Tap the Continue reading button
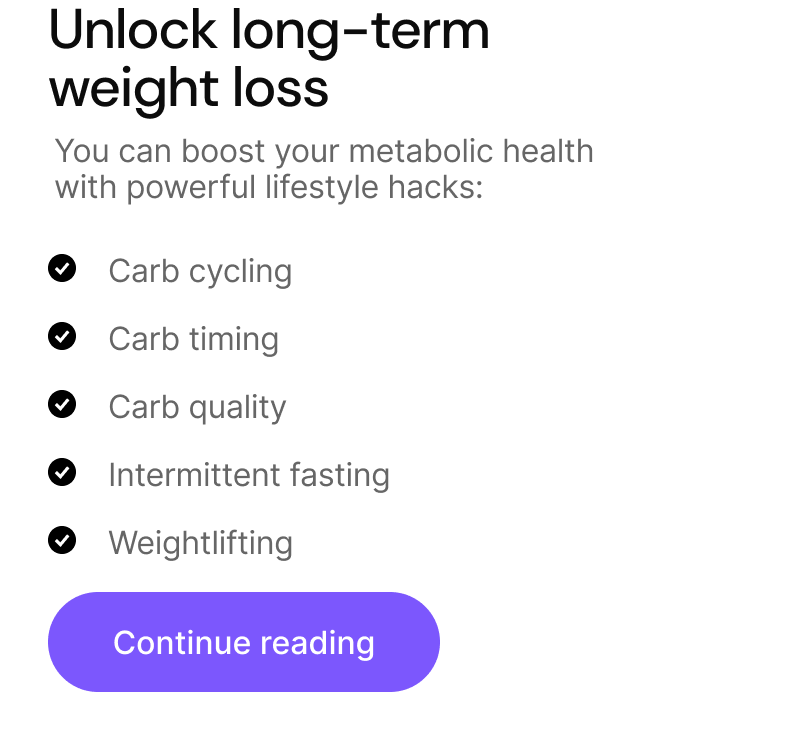This screenshot has height=756, width=800. (x=244, y=642)
